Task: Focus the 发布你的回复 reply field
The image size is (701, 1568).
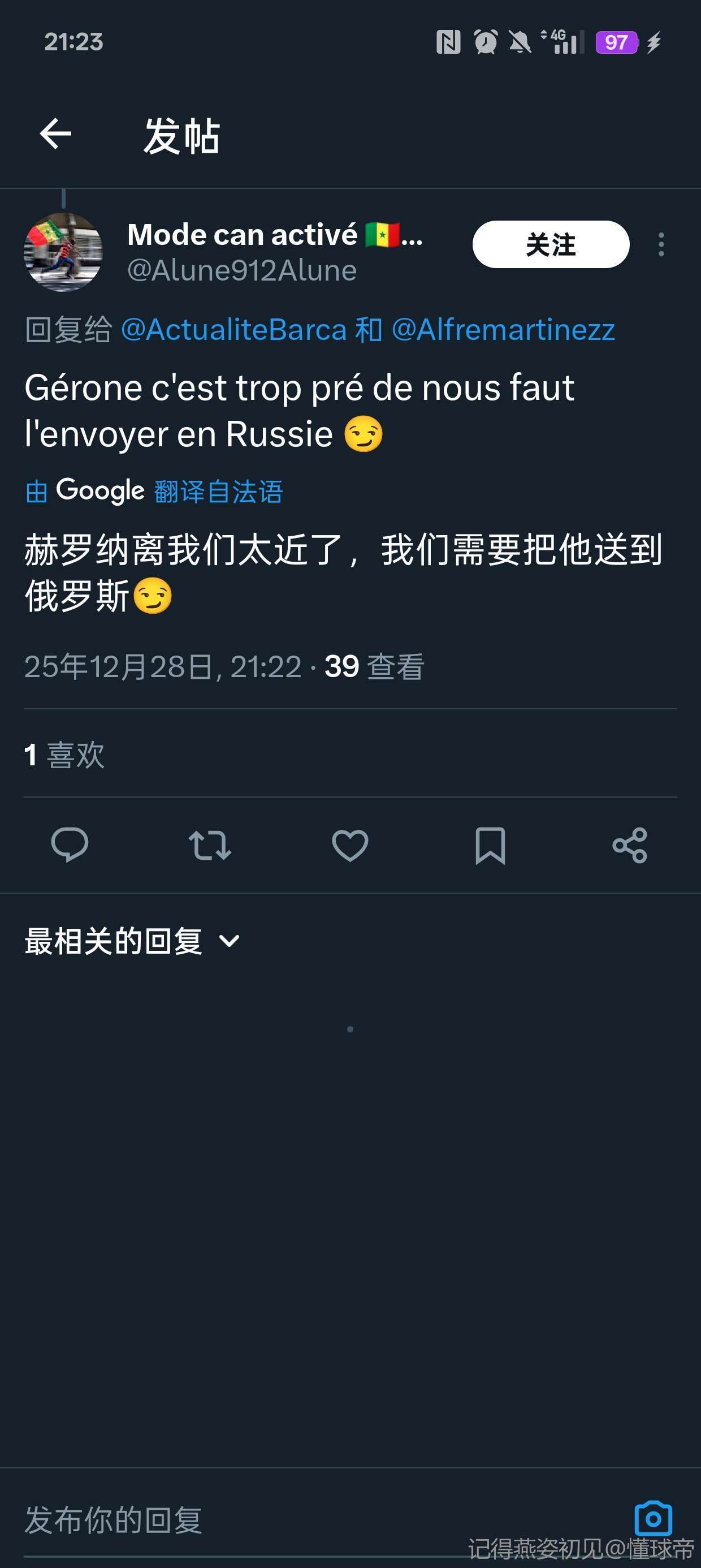Action: tap(304, 1519)
